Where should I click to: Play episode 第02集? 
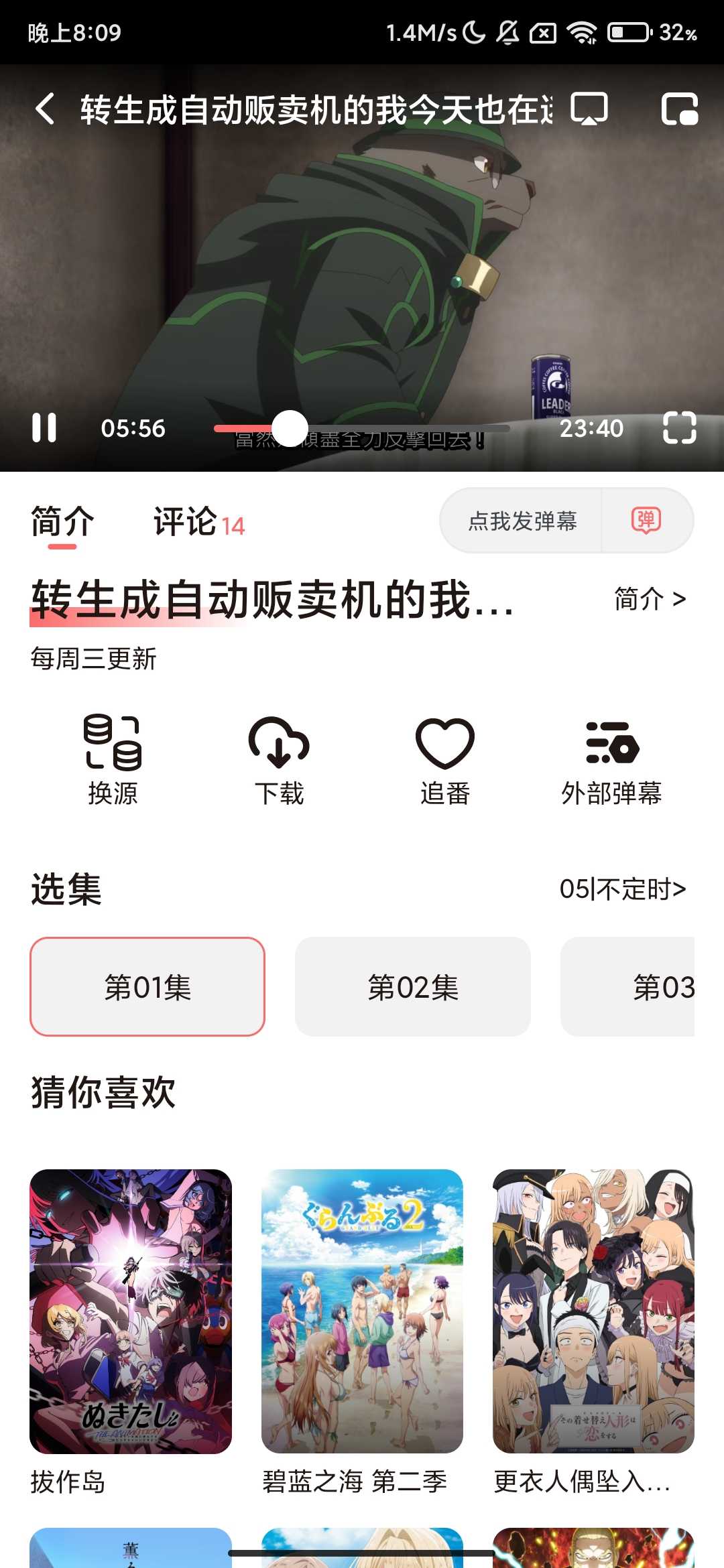click(x=412, y=987)
